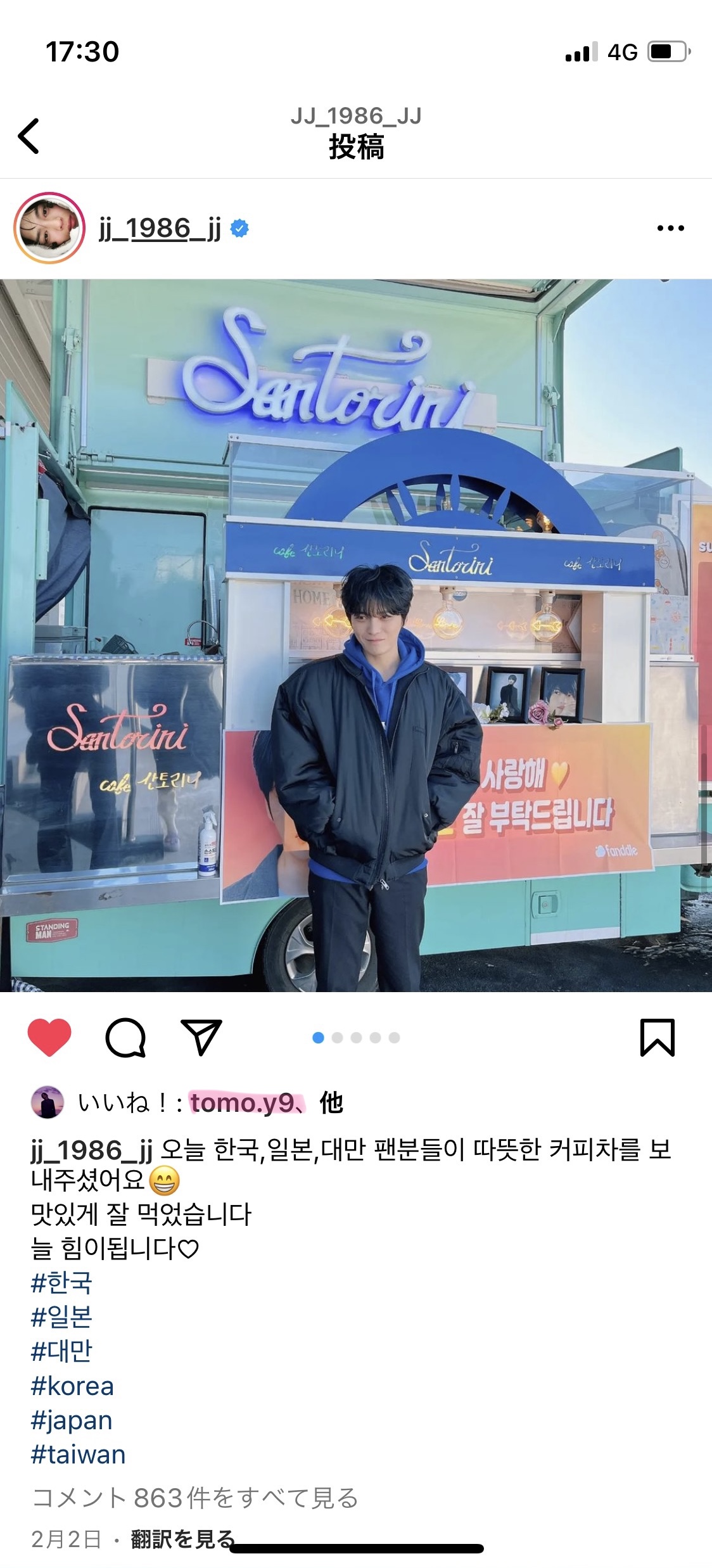The height and width of the screenshot is (1568, 712).
Task: Unlike the post with the red heart
Action: click(x=49, y=1038)
